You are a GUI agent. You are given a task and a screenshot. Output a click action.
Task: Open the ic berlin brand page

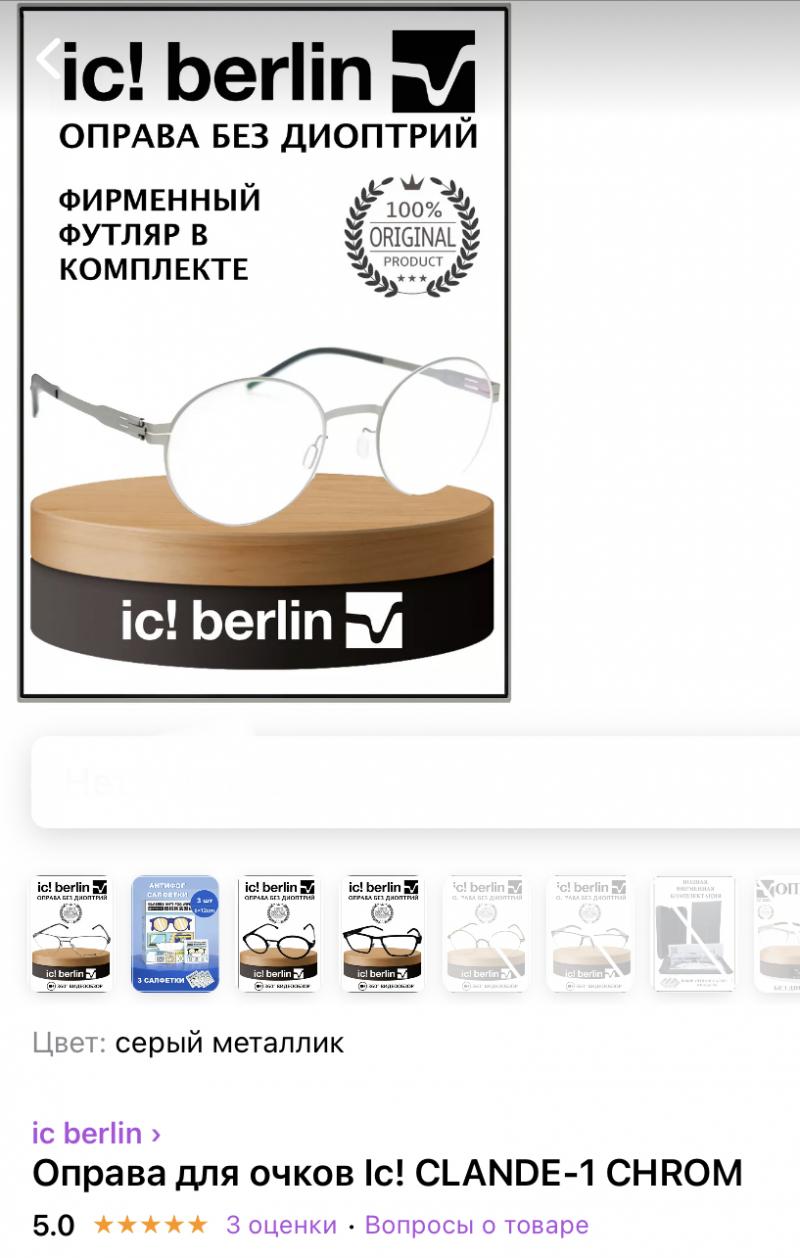(95, 1133)
